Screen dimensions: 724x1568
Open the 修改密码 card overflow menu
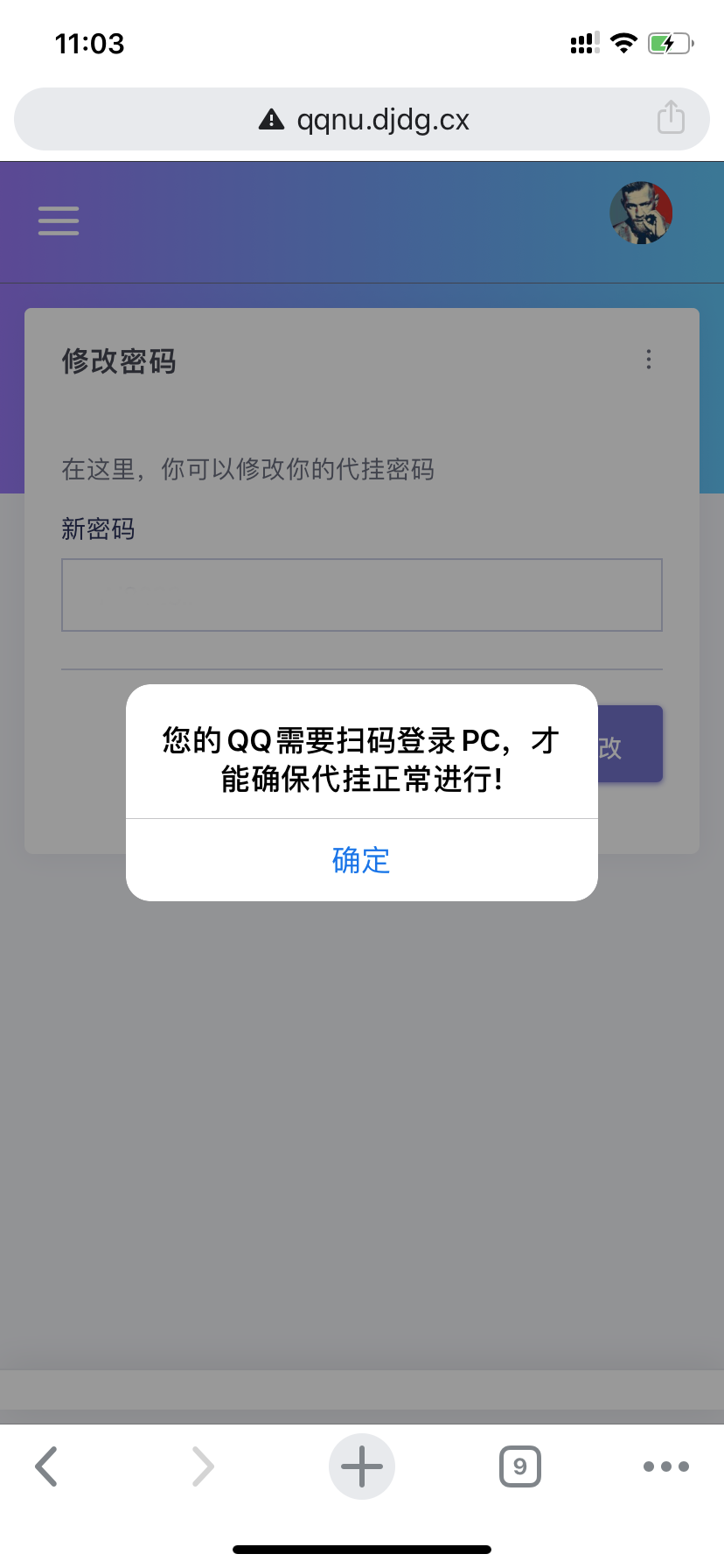coord(649,360)
